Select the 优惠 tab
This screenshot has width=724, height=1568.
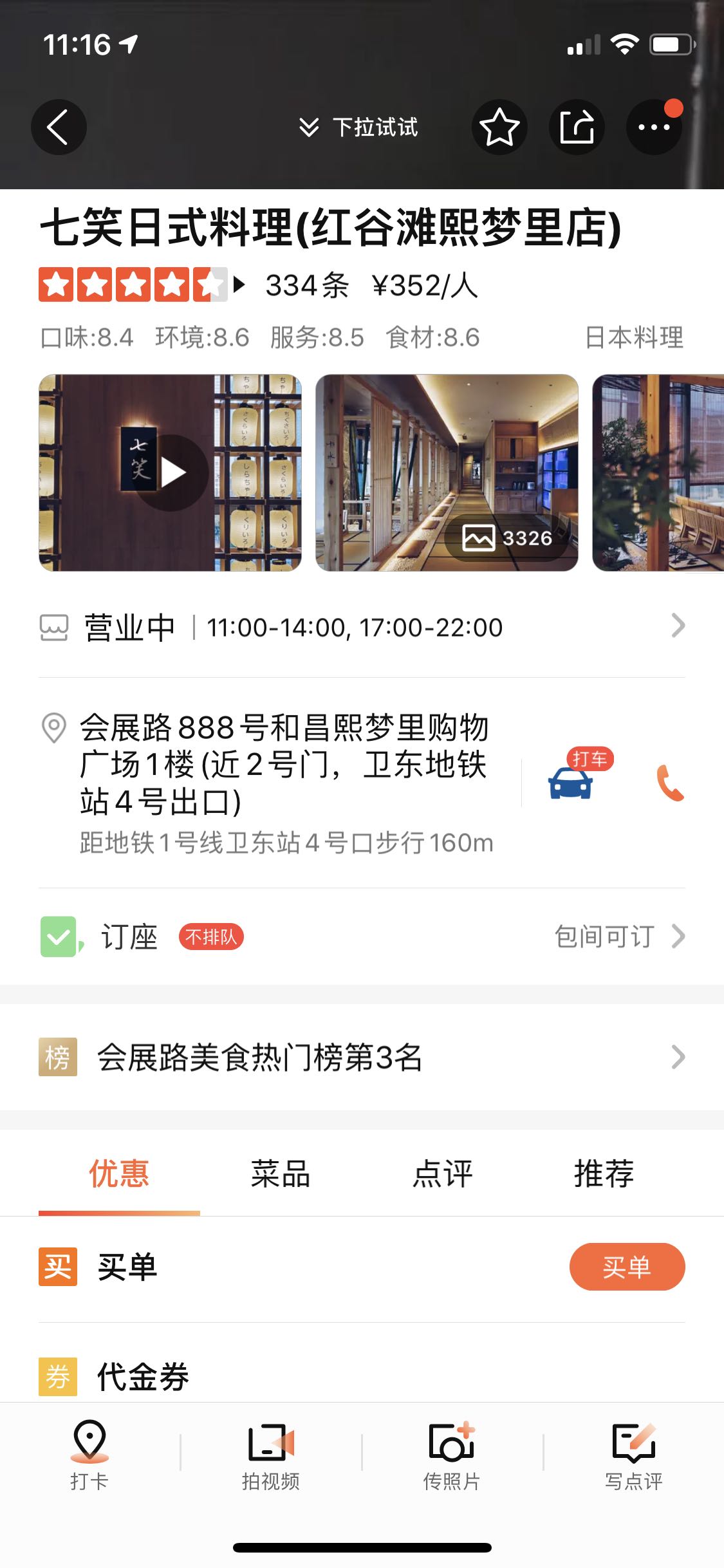[x=119, y=1173]
